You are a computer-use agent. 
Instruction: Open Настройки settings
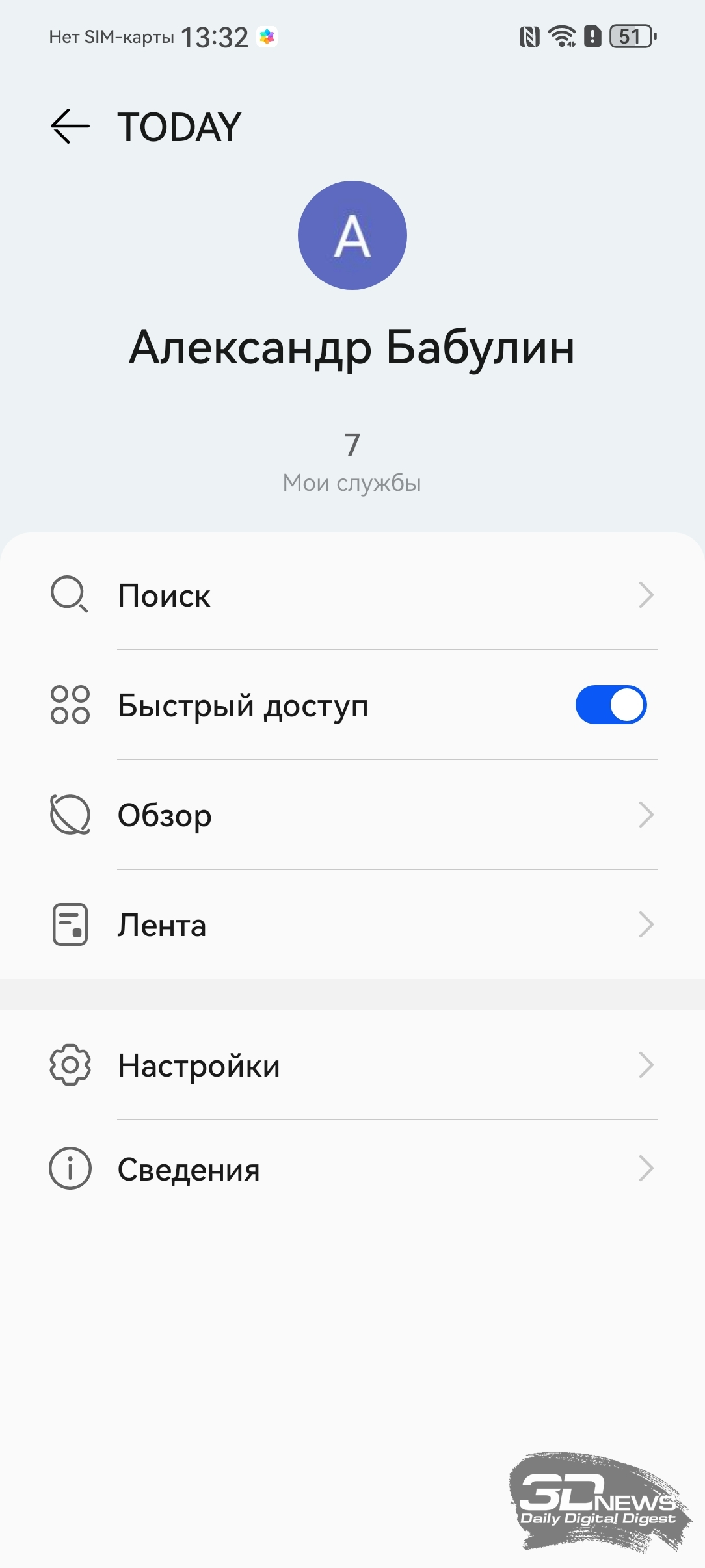352,1065
